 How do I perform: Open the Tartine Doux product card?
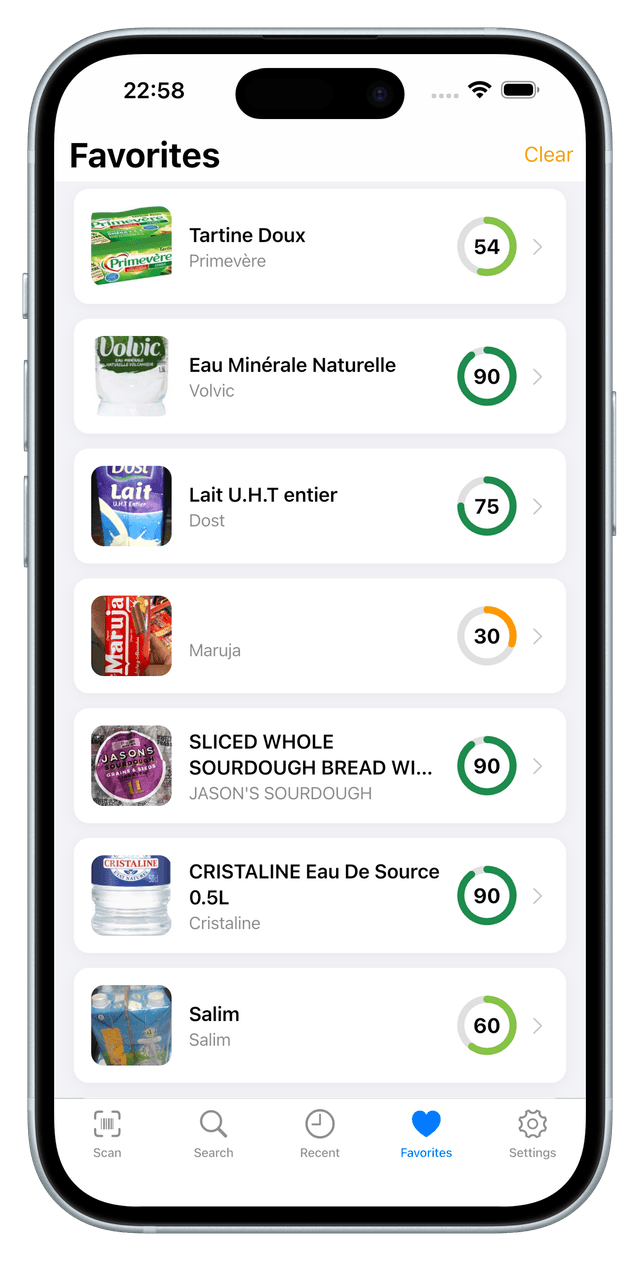click(x=319, y=247)
